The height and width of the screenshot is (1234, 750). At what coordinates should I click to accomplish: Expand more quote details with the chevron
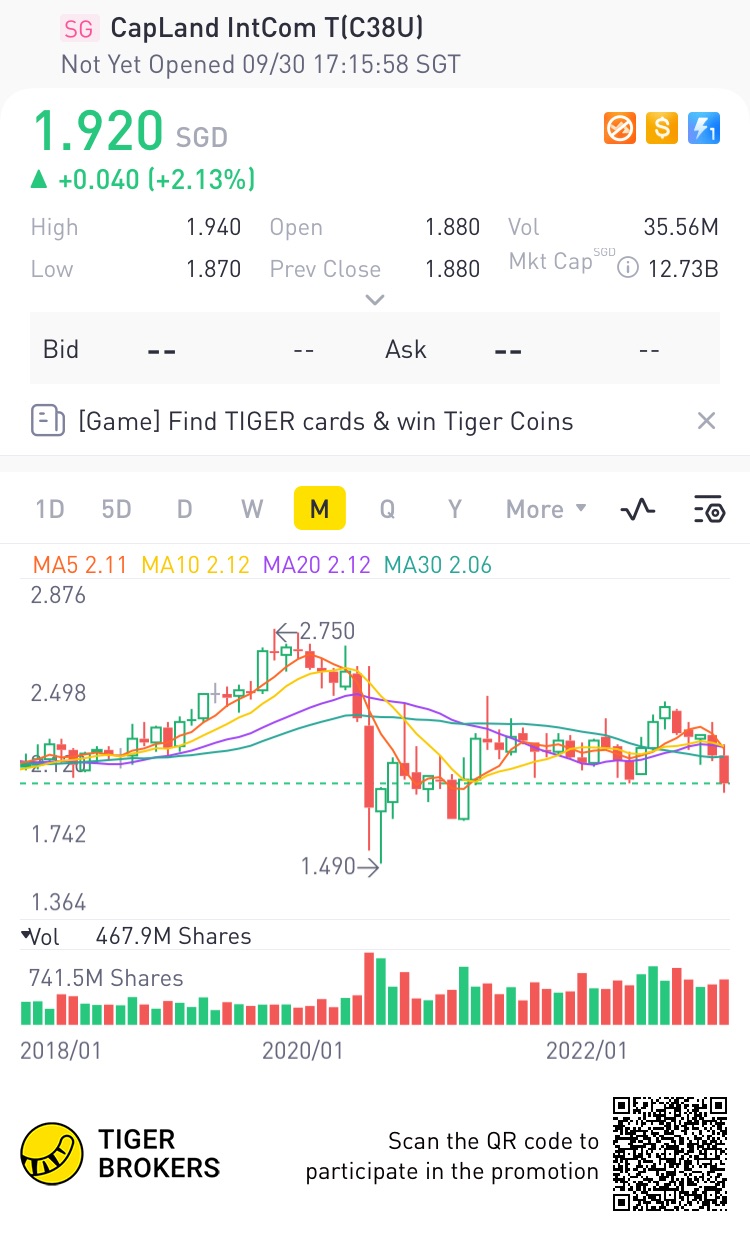click(375, 300)
